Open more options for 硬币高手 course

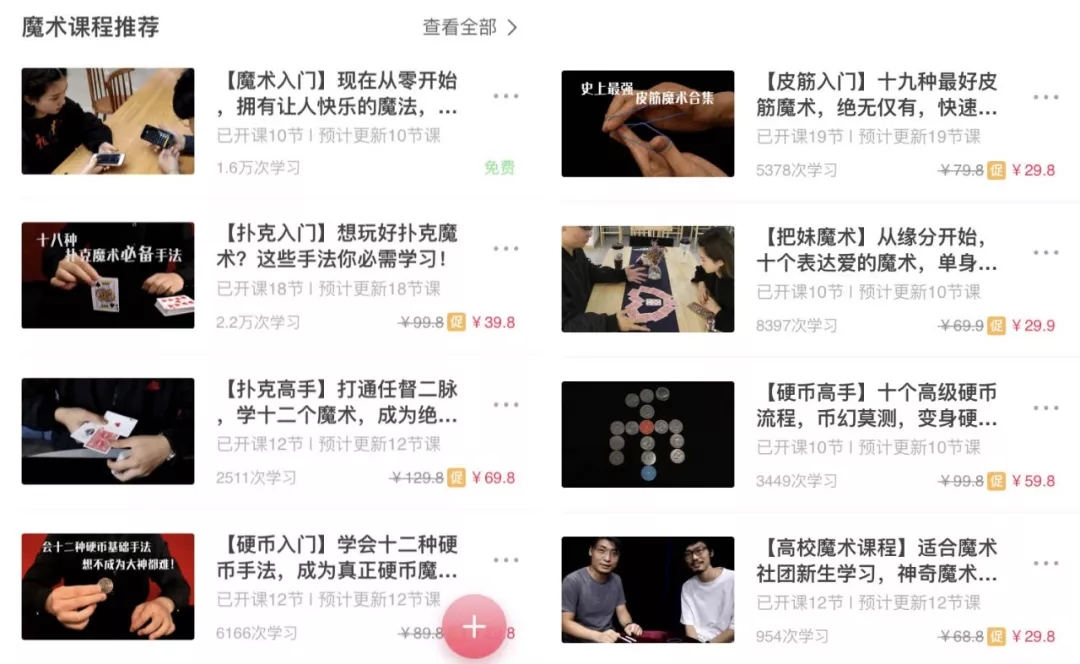(x=1046, y=408)
